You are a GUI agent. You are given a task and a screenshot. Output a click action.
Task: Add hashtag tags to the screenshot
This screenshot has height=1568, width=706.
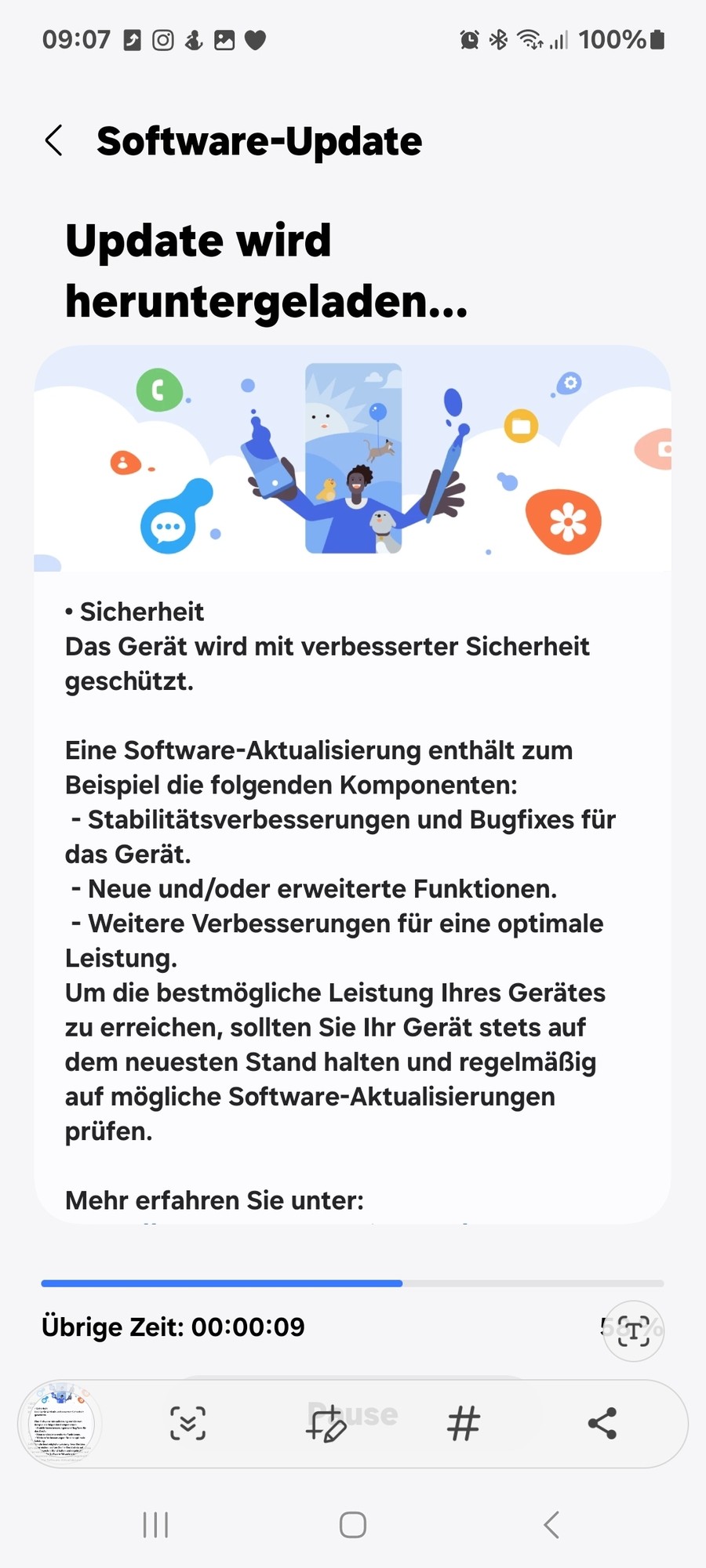coord(464,1423)
